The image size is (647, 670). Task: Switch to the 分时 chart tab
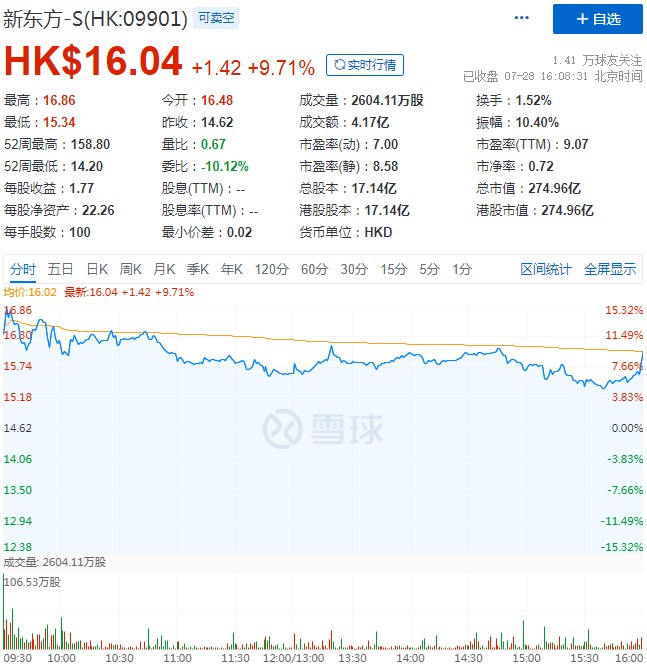[x=23, y=269]
